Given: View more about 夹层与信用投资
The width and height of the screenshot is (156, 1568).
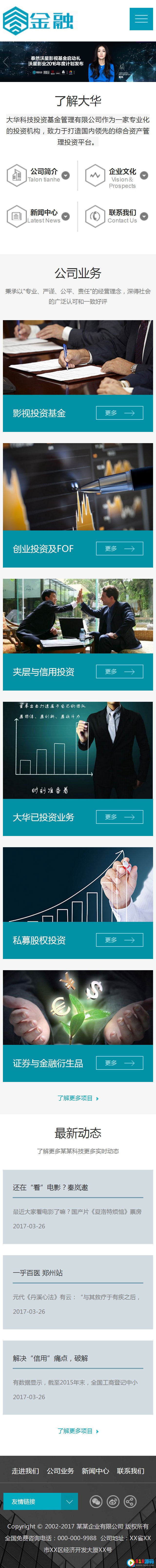Looking at the screenshot, I should [119, 672].
